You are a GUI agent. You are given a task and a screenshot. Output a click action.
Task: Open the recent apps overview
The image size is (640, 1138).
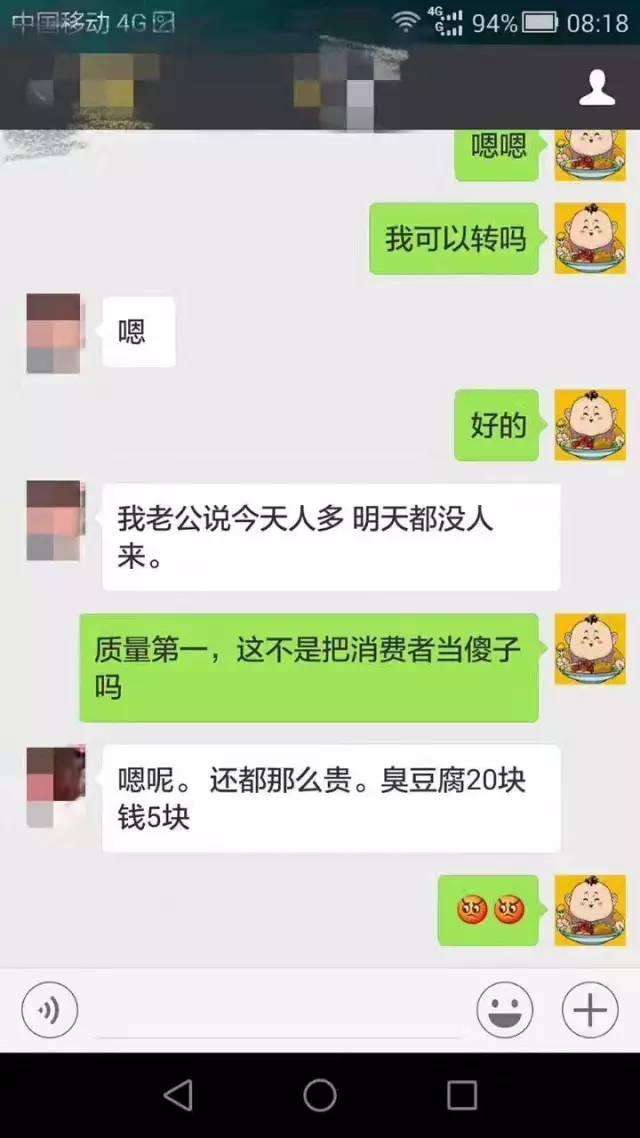[x=461, y=1095]
